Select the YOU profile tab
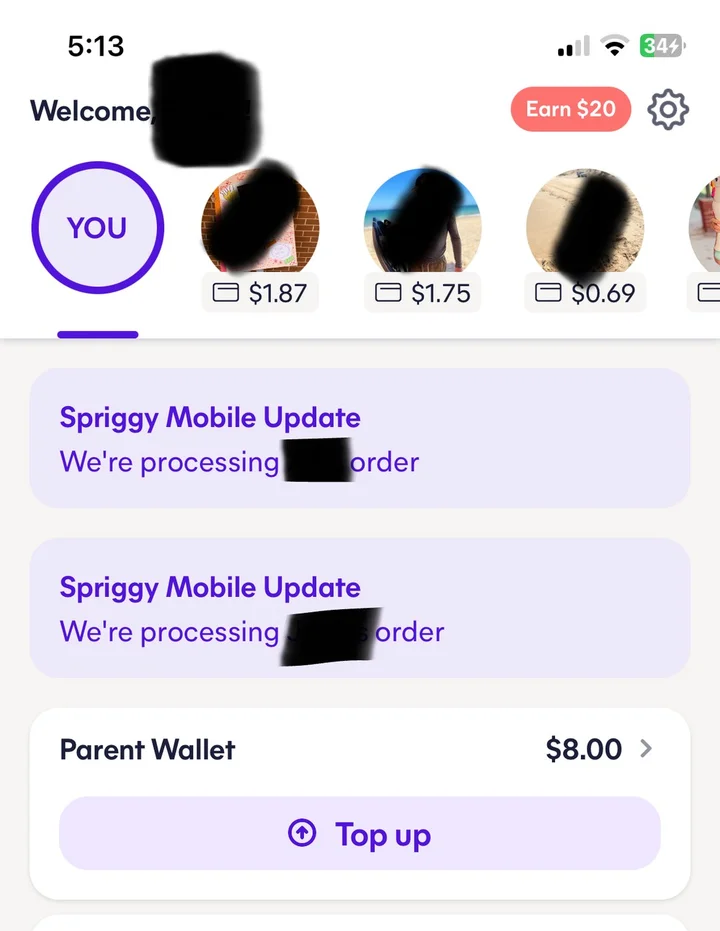The width and height of the screenshot is (720, 931). [x=97, y=228]
